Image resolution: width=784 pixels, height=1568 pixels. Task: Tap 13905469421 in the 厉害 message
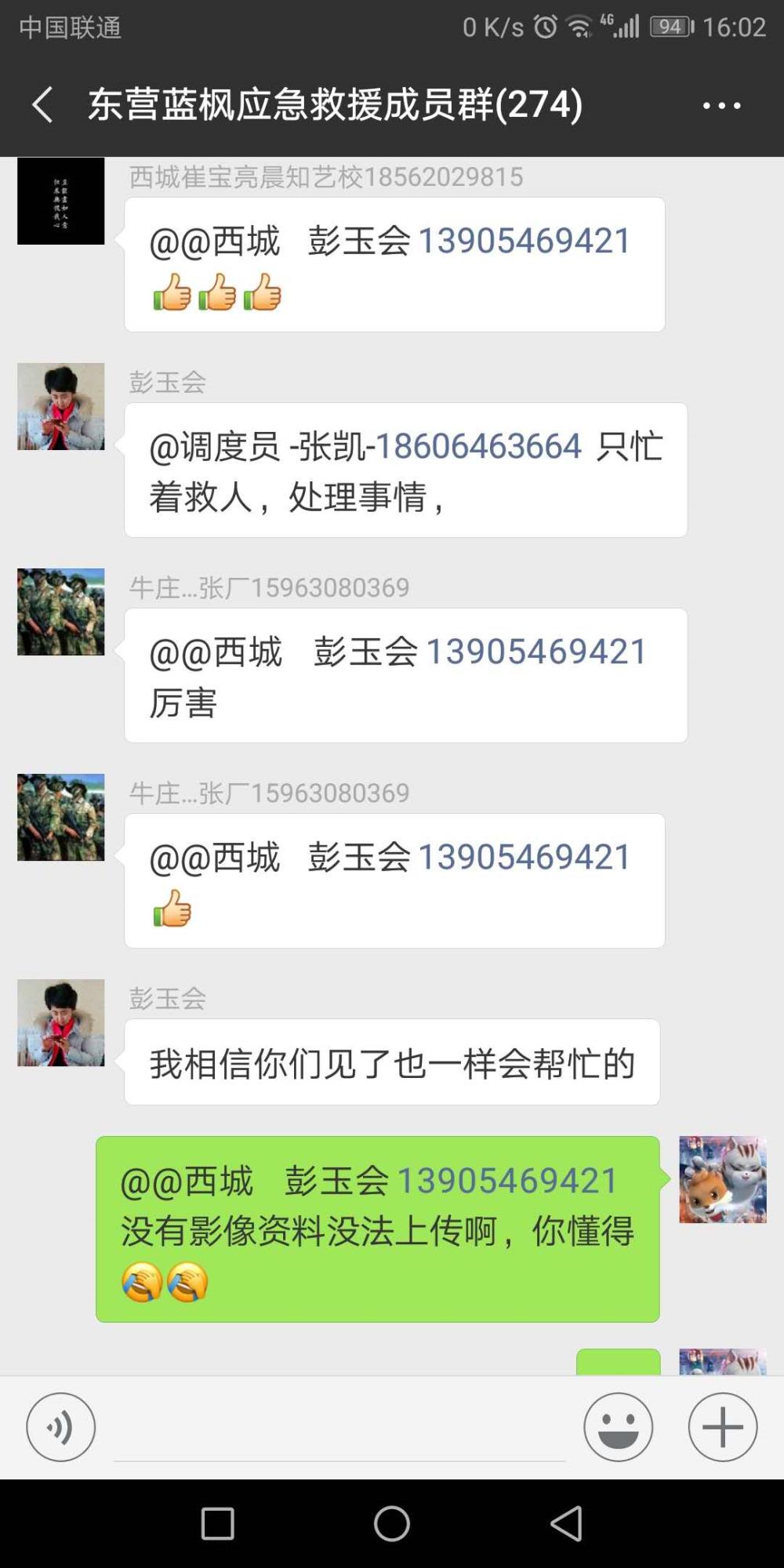pyautogui.click(x=536, y=652)
